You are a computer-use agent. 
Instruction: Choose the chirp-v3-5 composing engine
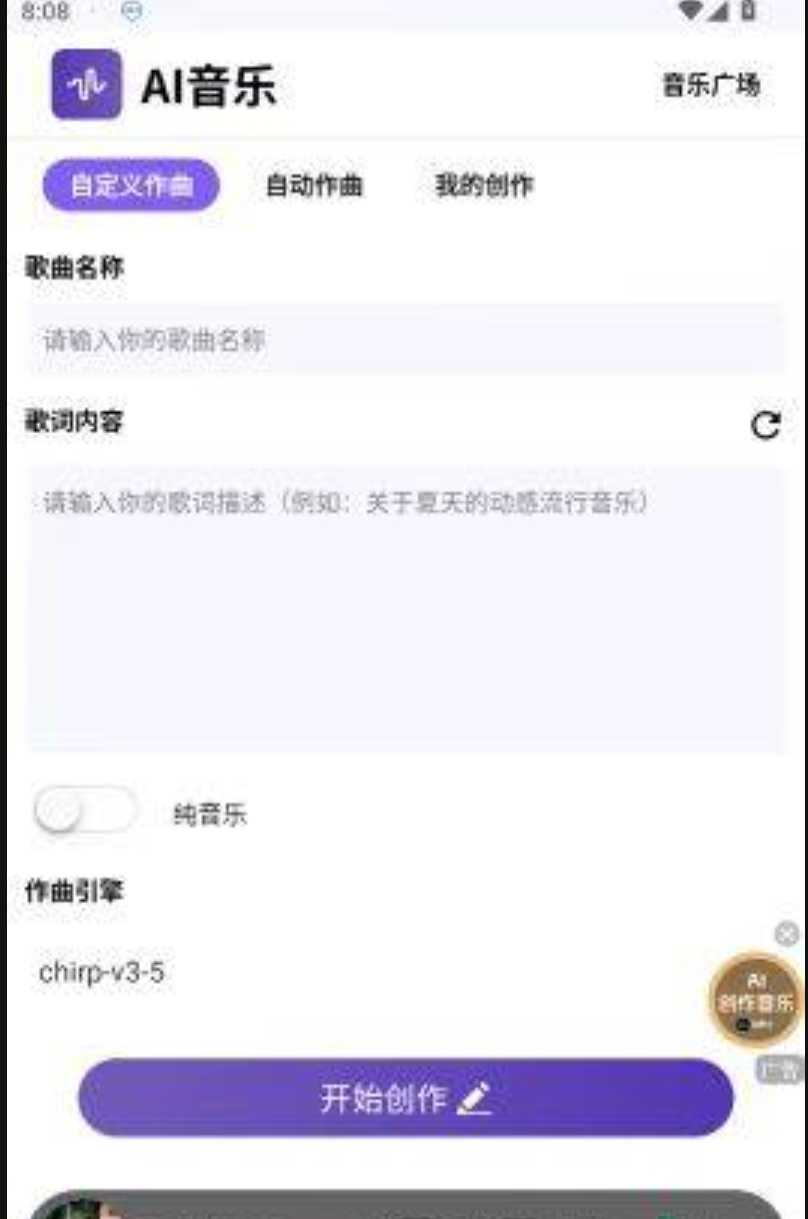102,972
